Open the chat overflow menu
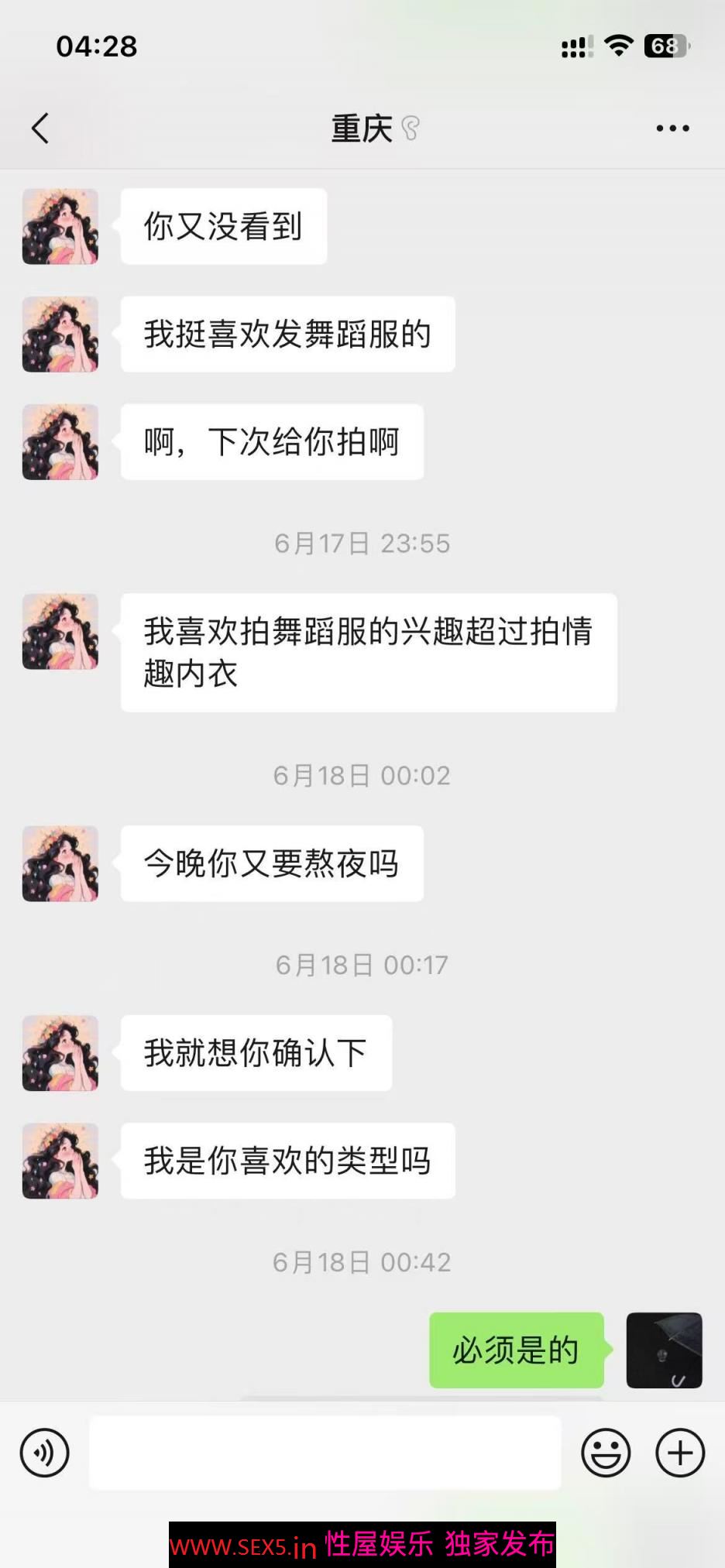 point(672,129)
